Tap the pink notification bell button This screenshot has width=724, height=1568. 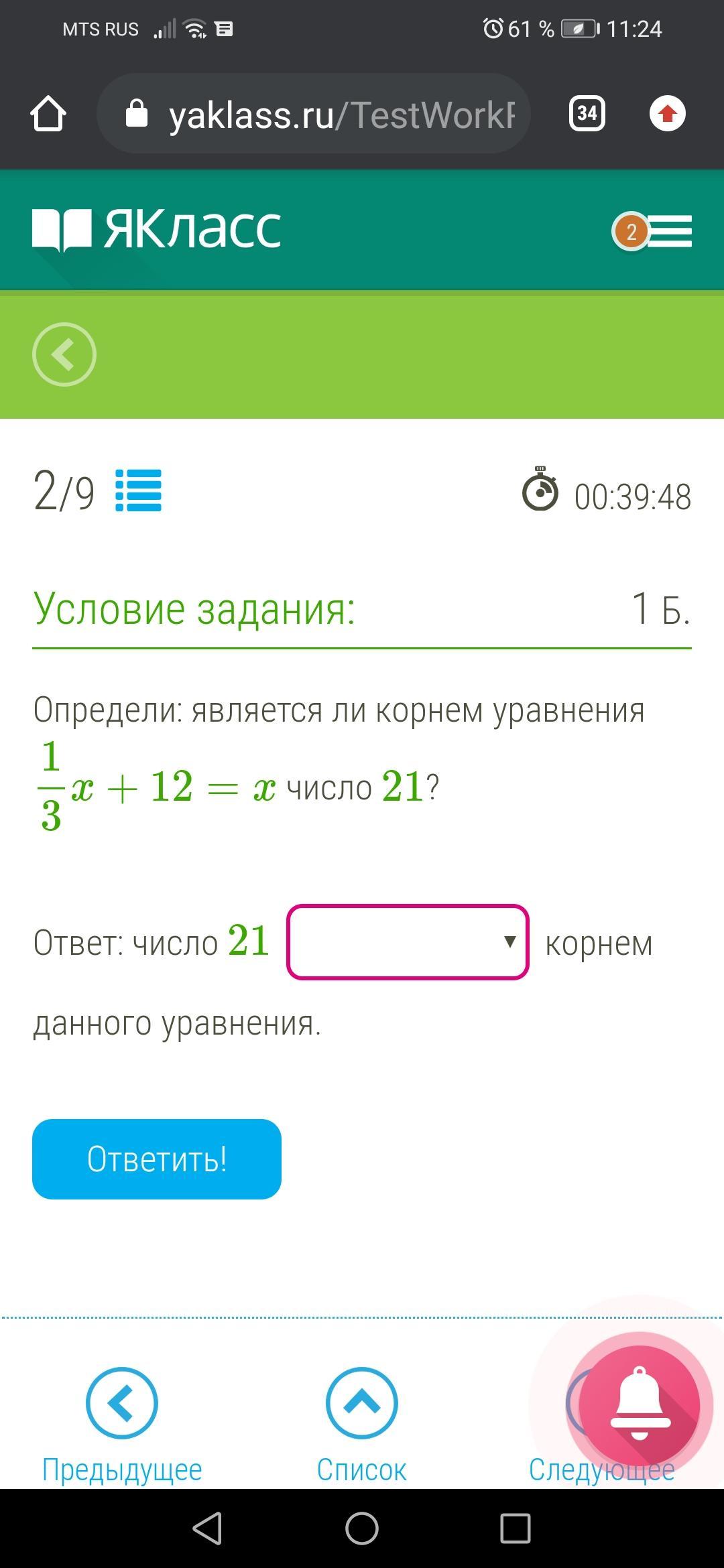[639, 1404]
